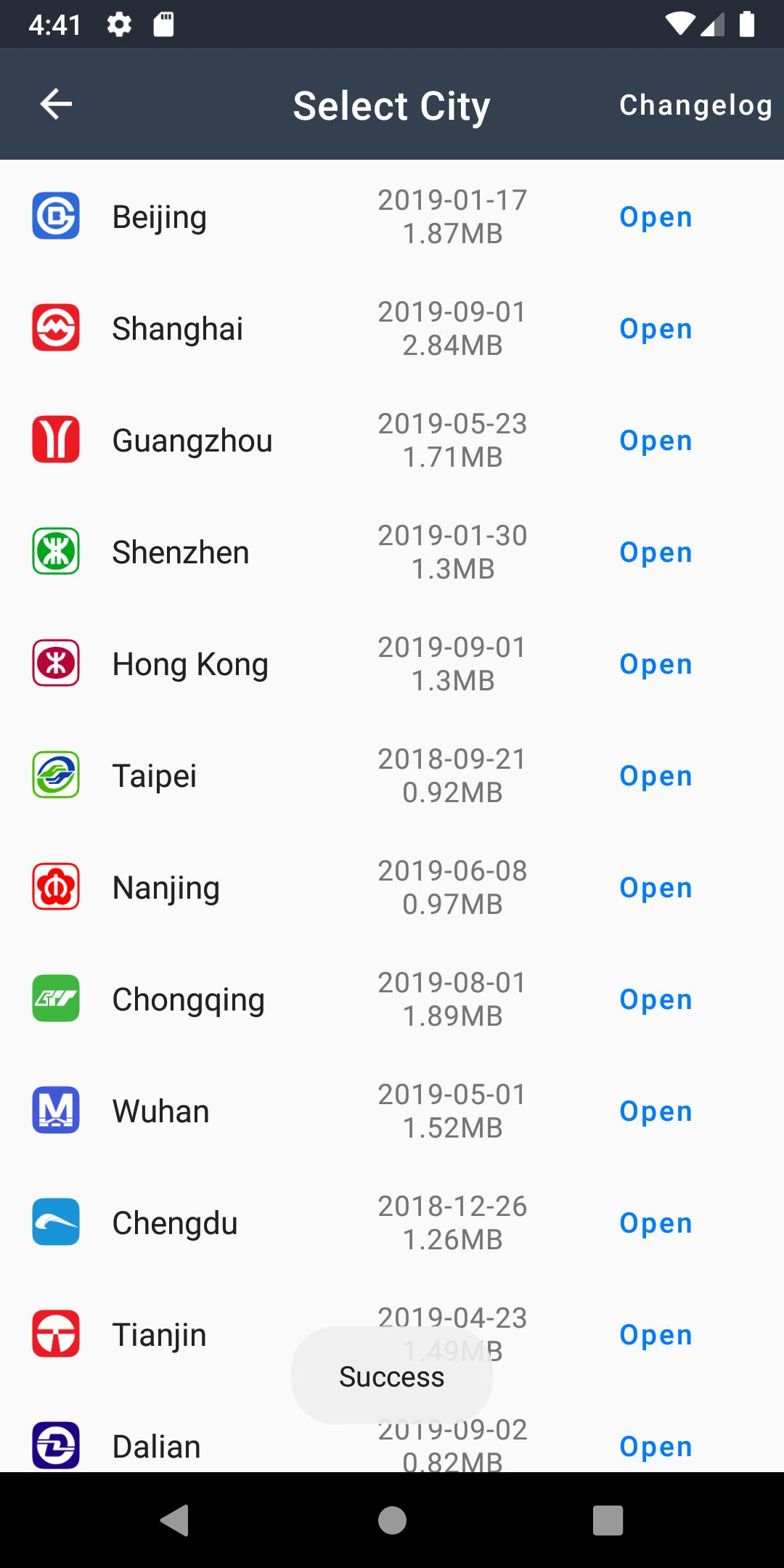The image size is (784, 1568).
Task: Select the Shanghai city row
Action: pyautogui.click(x=290, y=328)
